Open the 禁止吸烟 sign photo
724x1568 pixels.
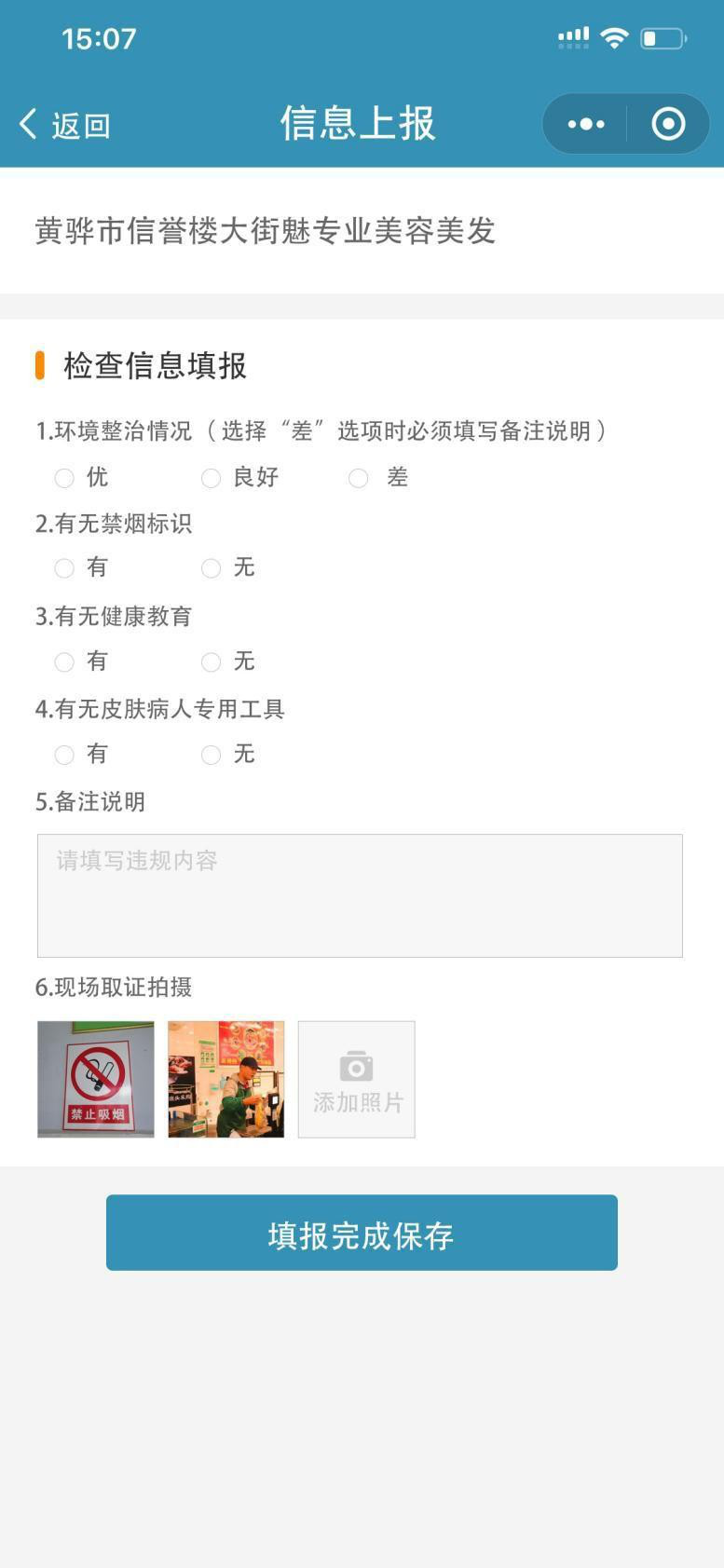click(x=96, y=1079)
